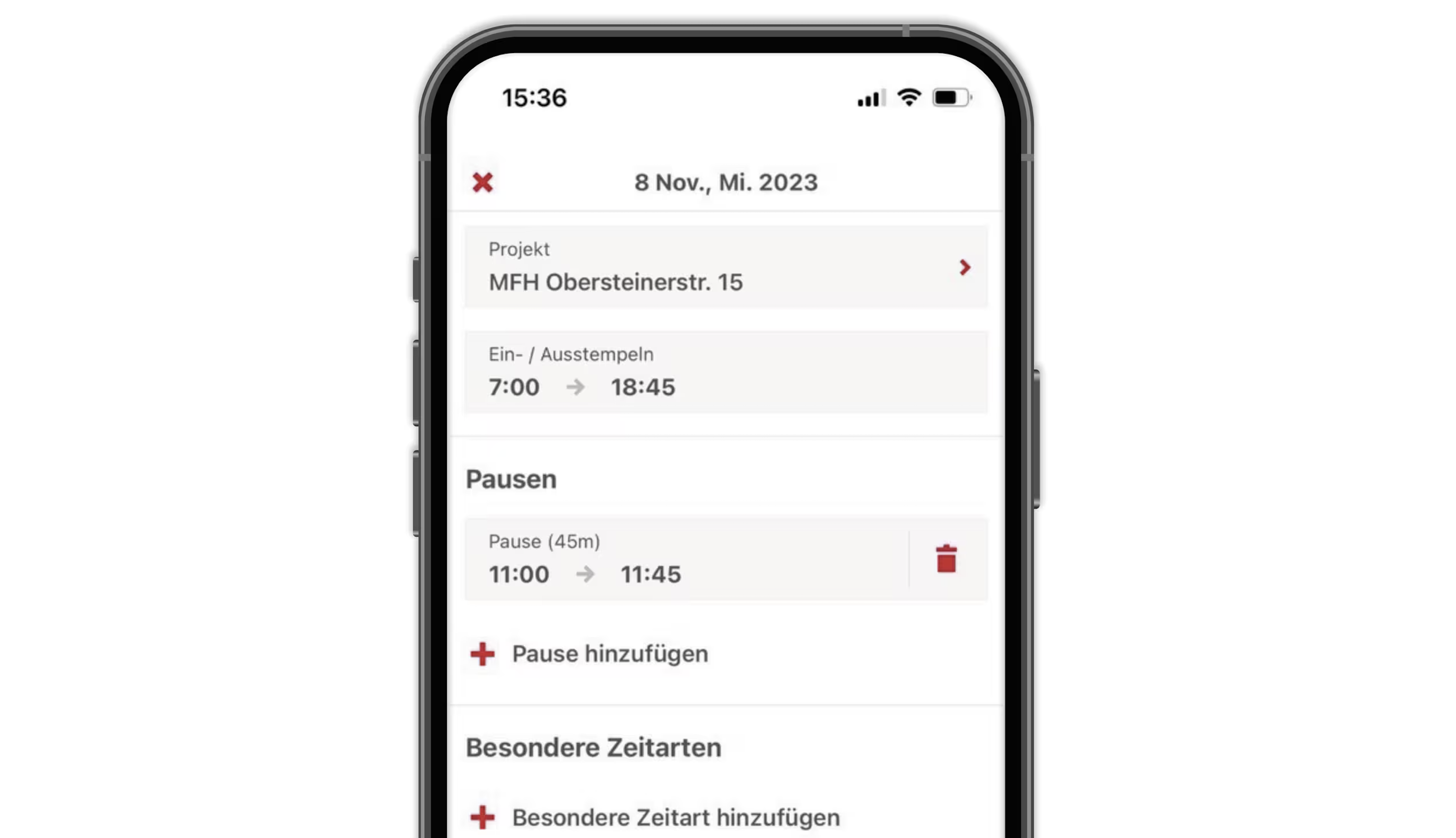Delete the 45m pause with the trash icon
Image resolution: width=1456 pixels, height=838 pixels.
pos(946,559)
